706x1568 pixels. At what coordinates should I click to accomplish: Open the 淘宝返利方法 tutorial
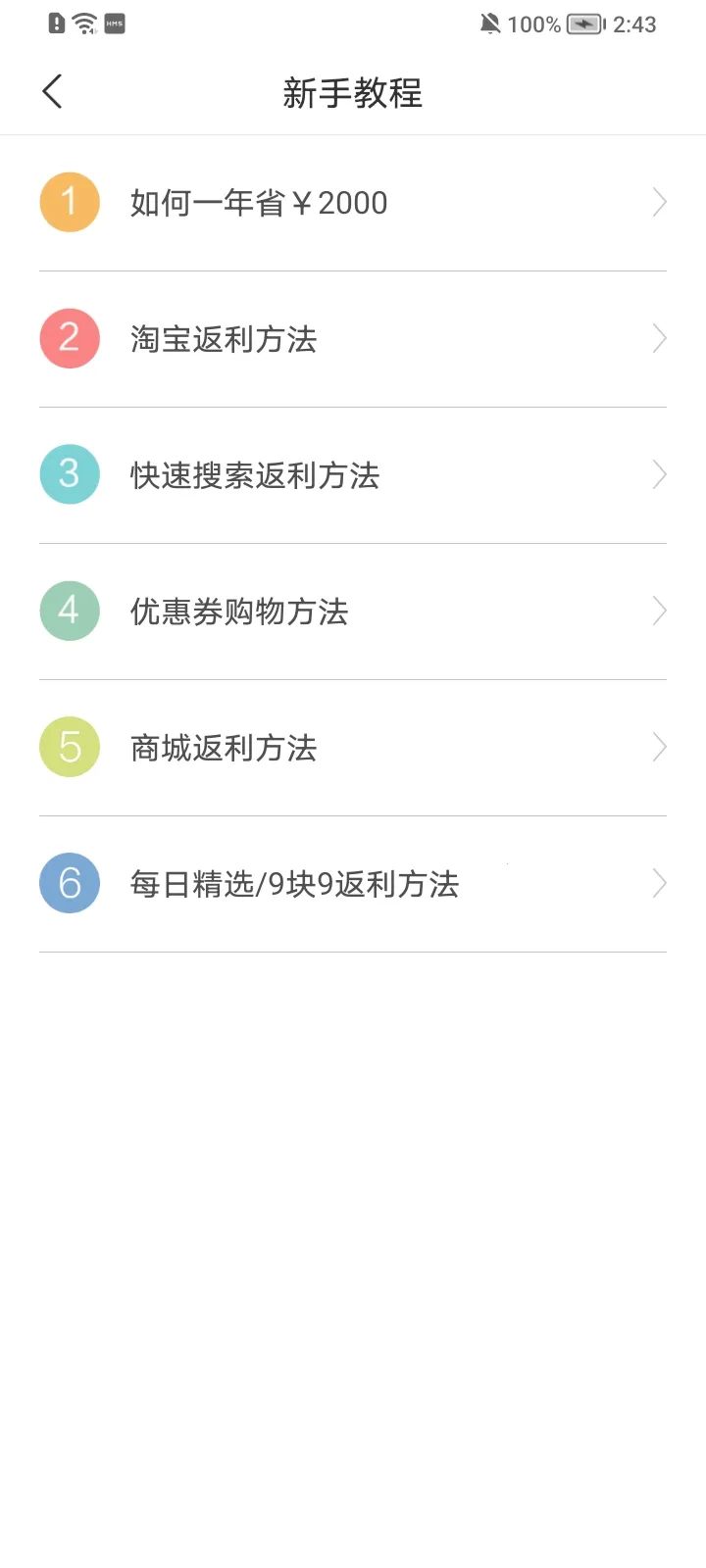coord(224,339)
